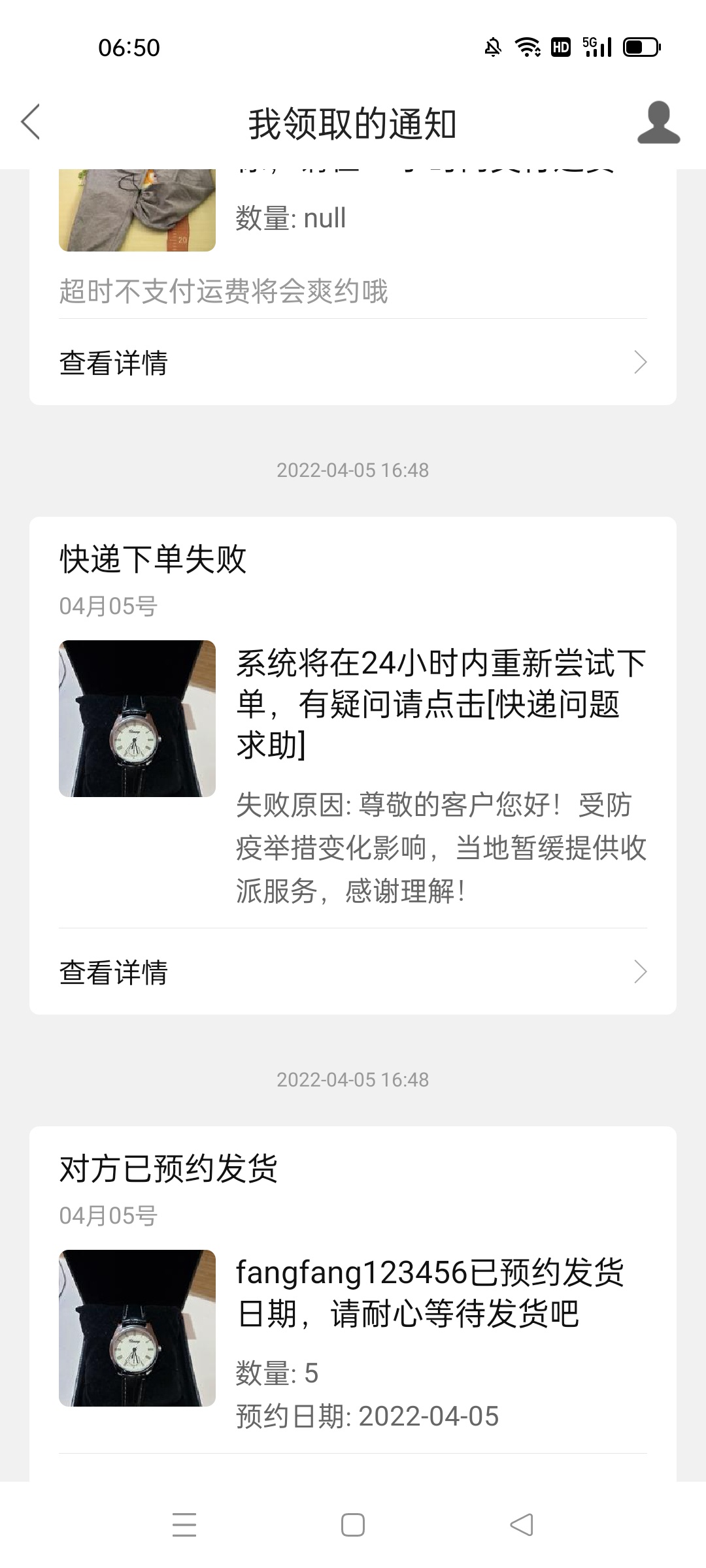Go back using the top-left arrow
The height and width of the screenshot is (1568, 706).
point(31,122)
